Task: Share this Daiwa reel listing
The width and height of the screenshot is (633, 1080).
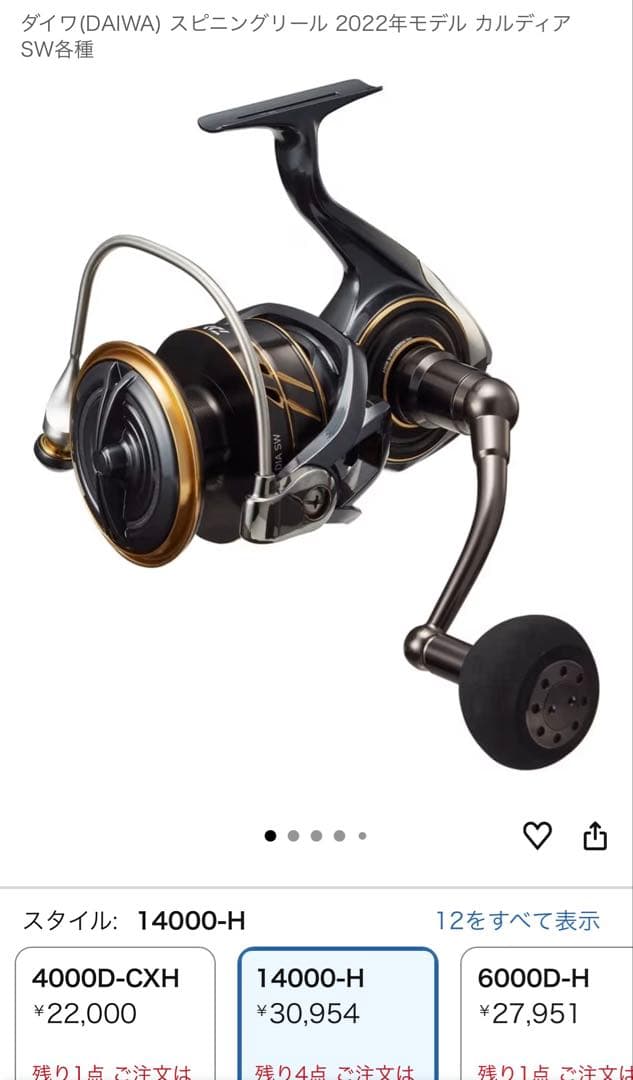Action: click(x=595, y=835)
